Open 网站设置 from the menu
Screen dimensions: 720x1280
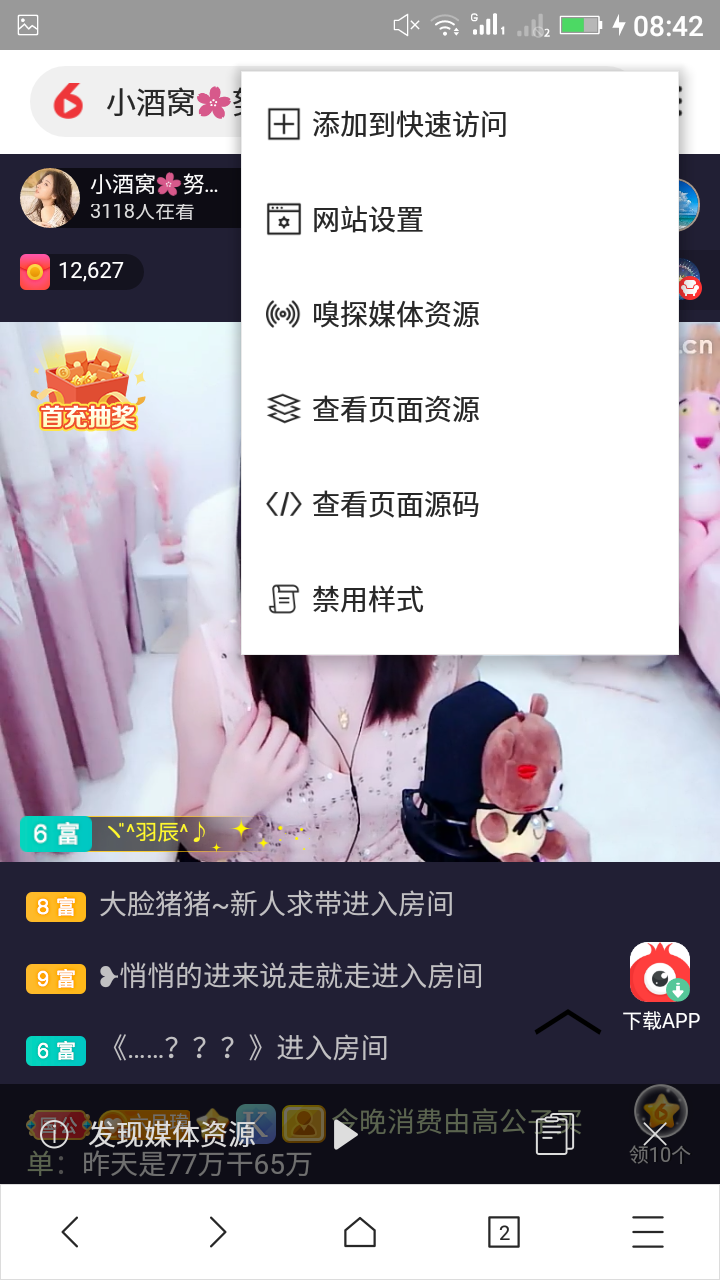(x=367, y=220)
